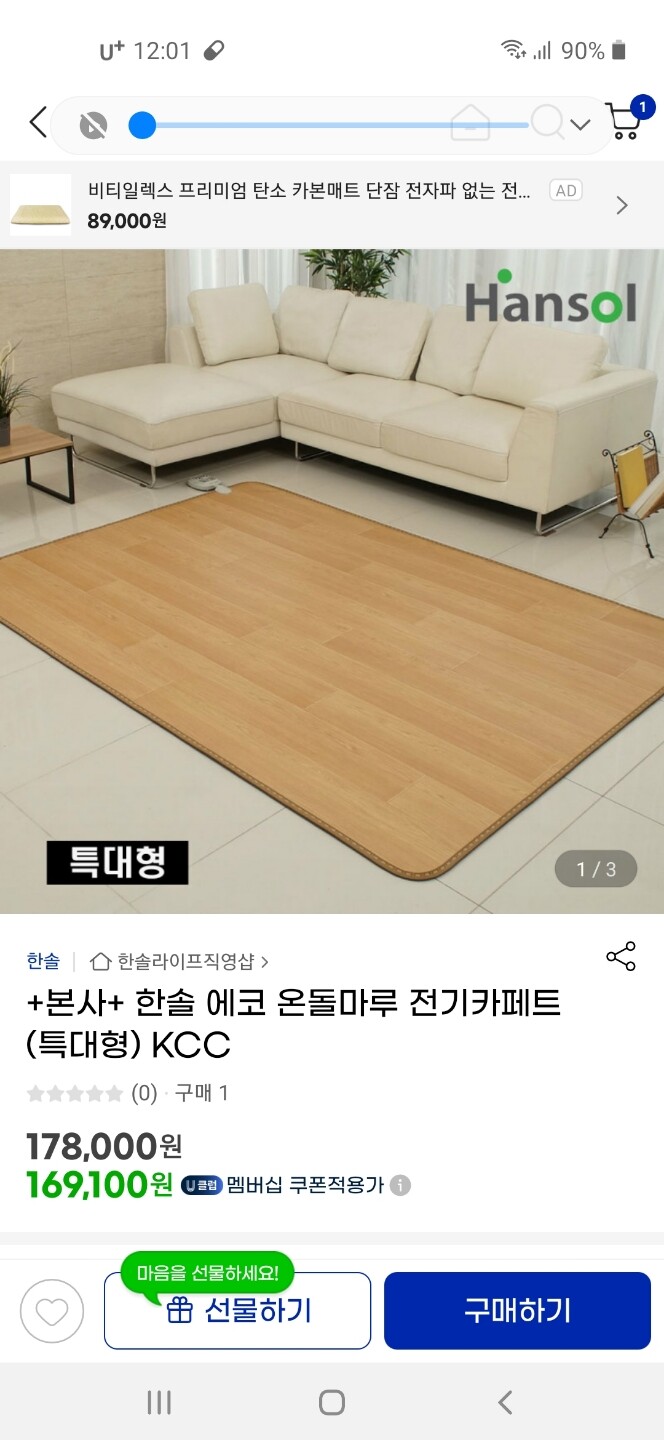The width and height of the screenshot is (664, 1440).
Task: Tap the slider handle in the top bar
Action: (143, 125)
